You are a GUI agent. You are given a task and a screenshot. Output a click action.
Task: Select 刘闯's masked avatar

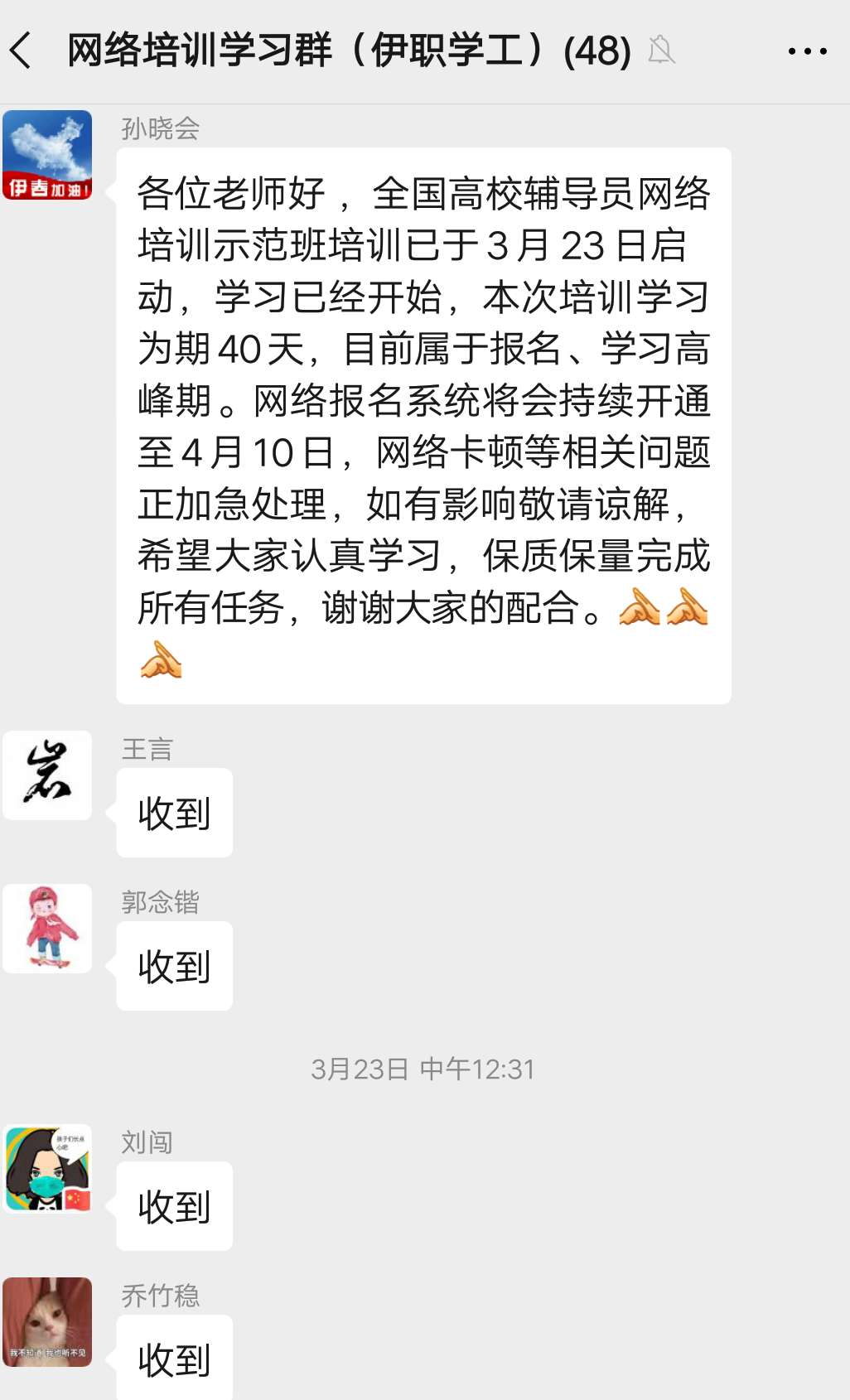pyautogui.click(x=47, y=1168)
